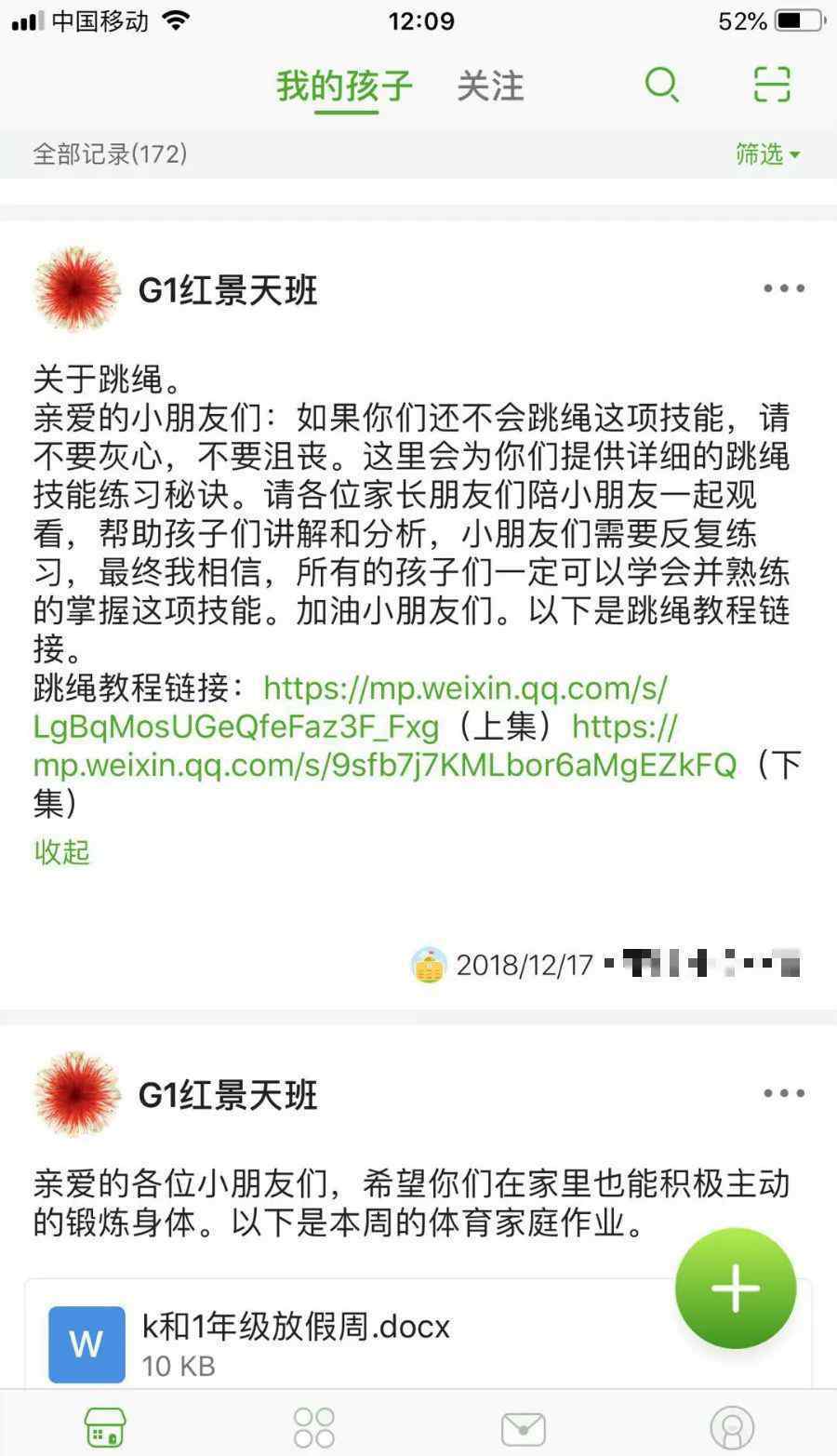Open the four-circles apps tab
The image size is (837, 1456).
pyautogui.click(x=313, y=1427)
